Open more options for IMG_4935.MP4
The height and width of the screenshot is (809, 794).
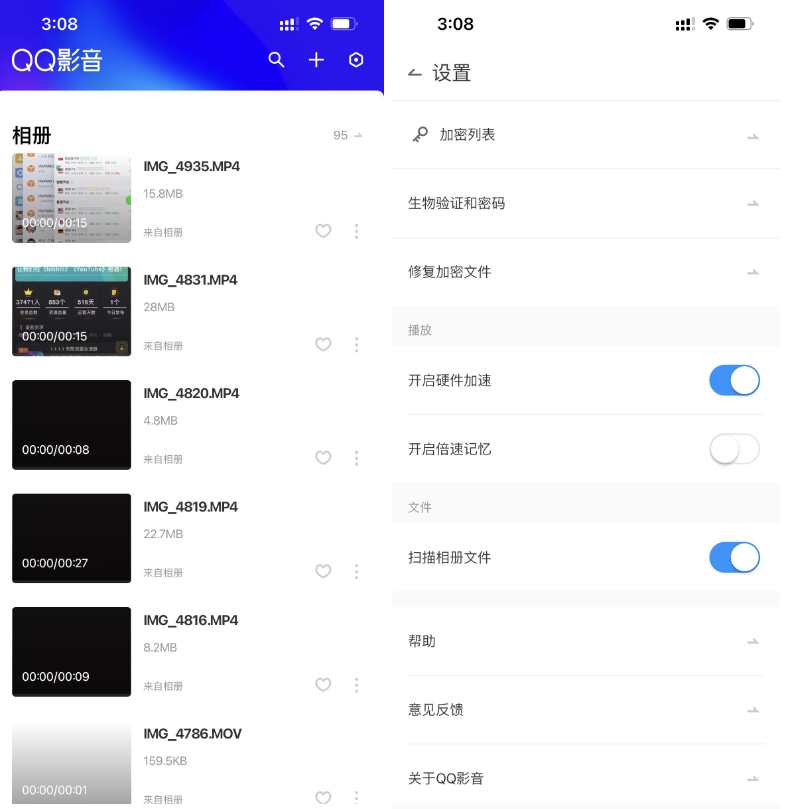coord(357,231)
